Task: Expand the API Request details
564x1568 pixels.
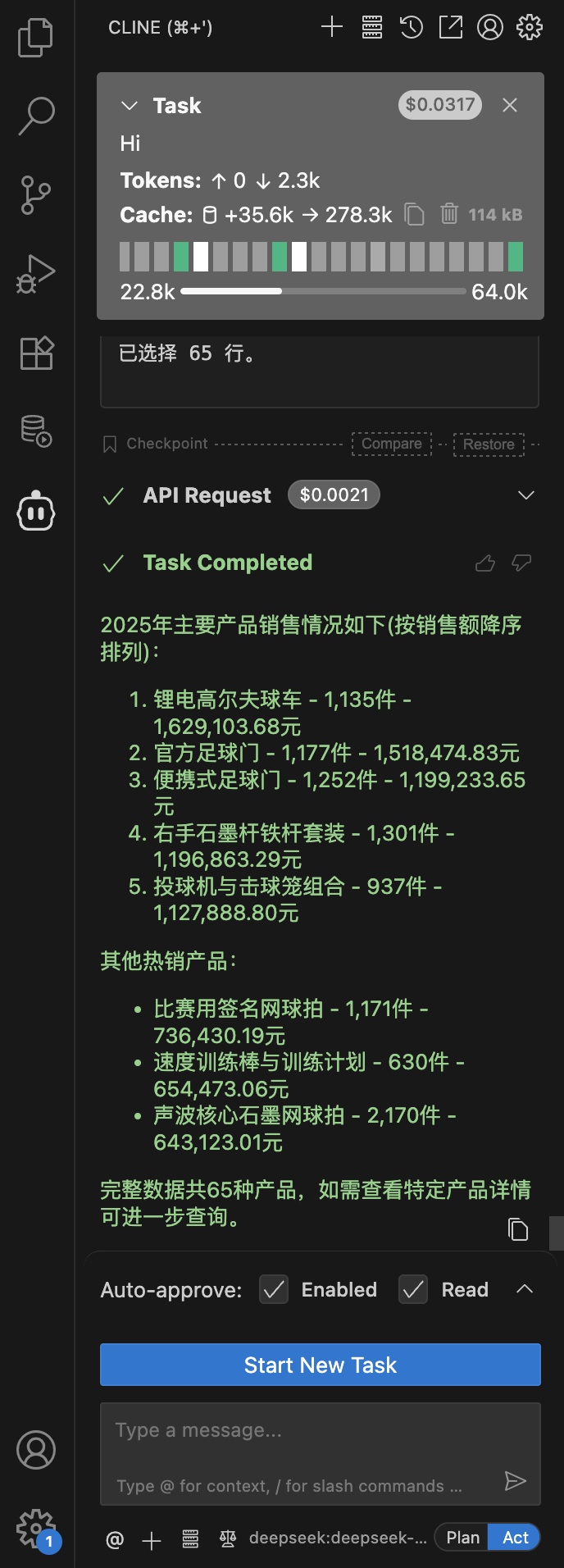Action: click(526, 495)
